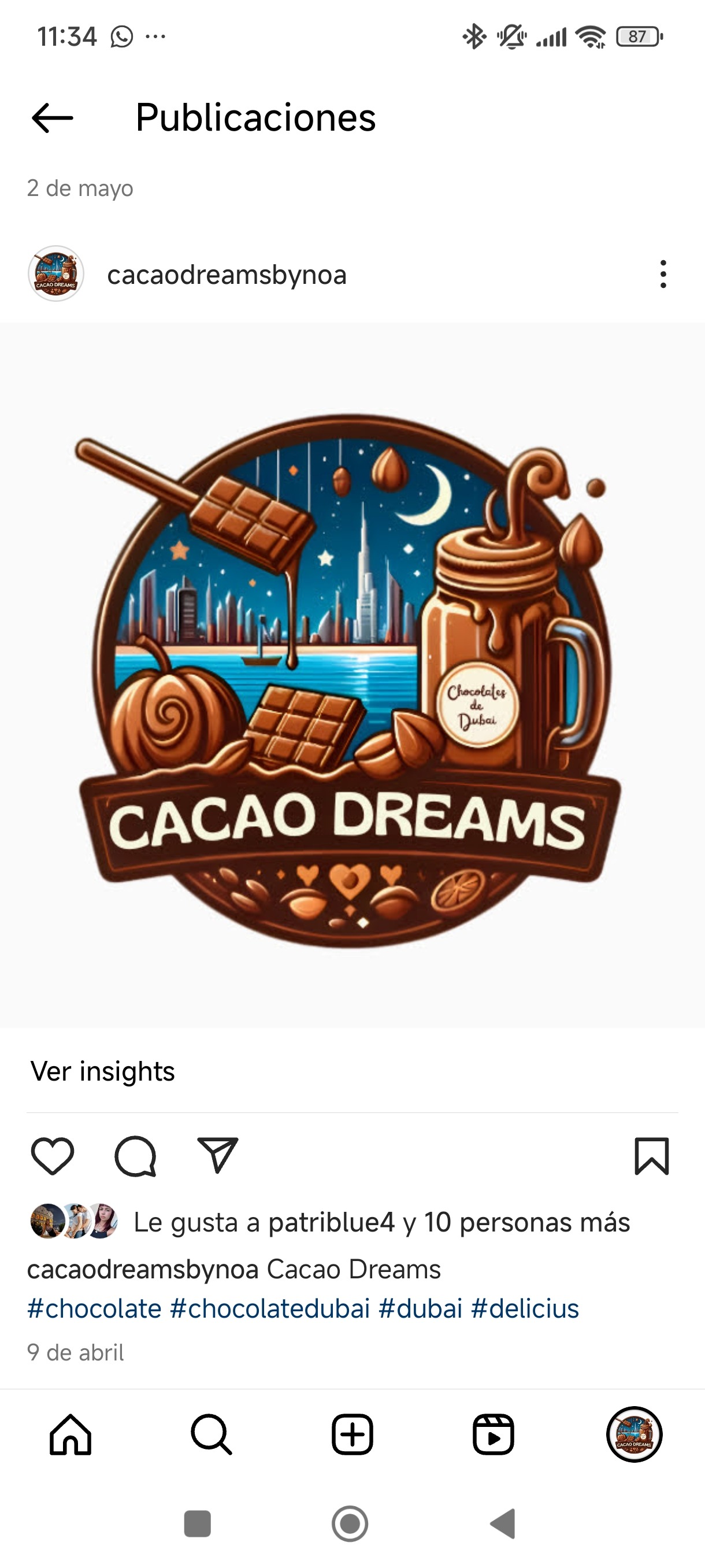Switch to the Reels tab
705x1568 pixels.
coord(493,1434)
